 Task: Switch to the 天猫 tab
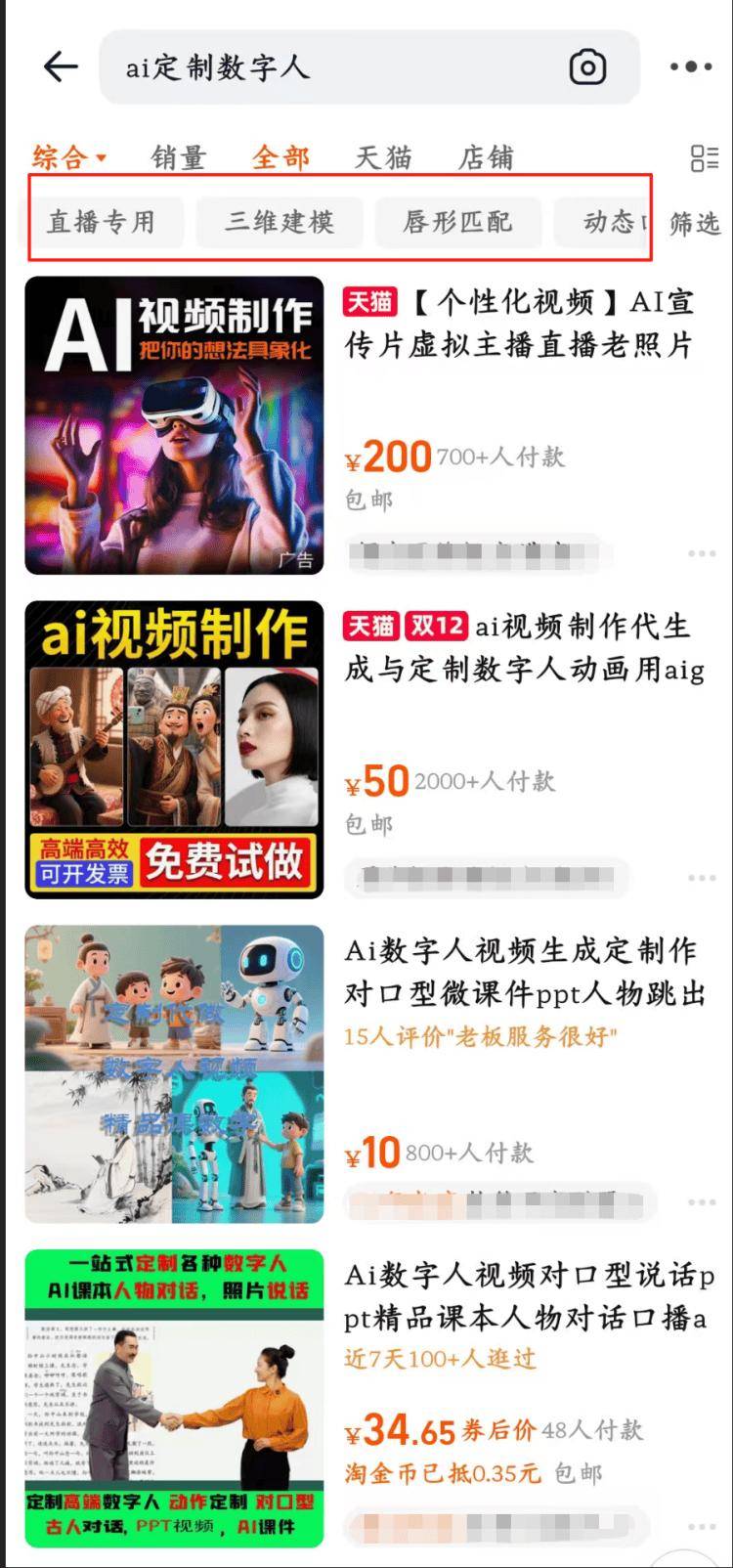383,157
